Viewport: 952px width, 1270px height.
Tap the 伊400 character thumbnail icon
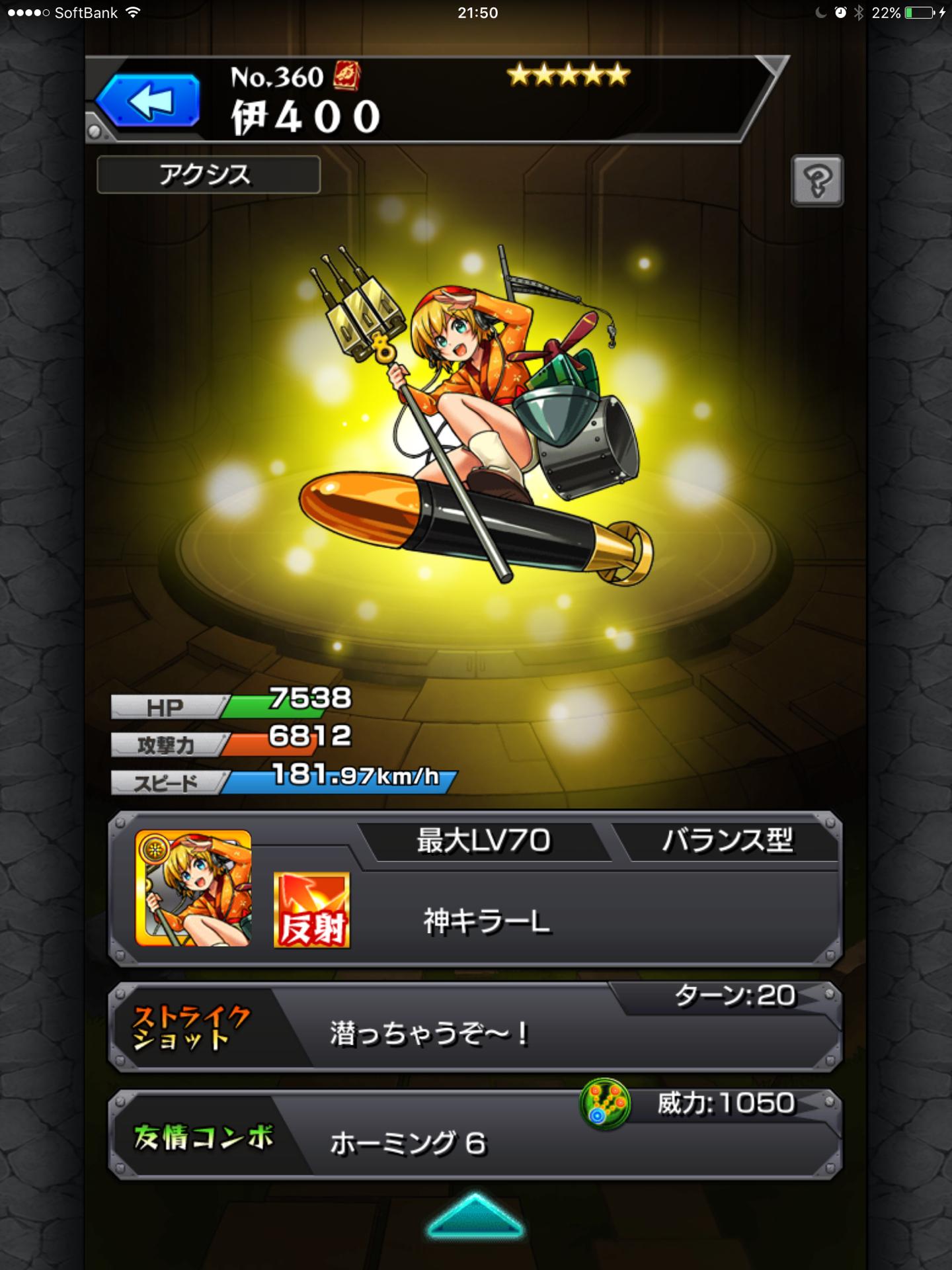(193, 888)
